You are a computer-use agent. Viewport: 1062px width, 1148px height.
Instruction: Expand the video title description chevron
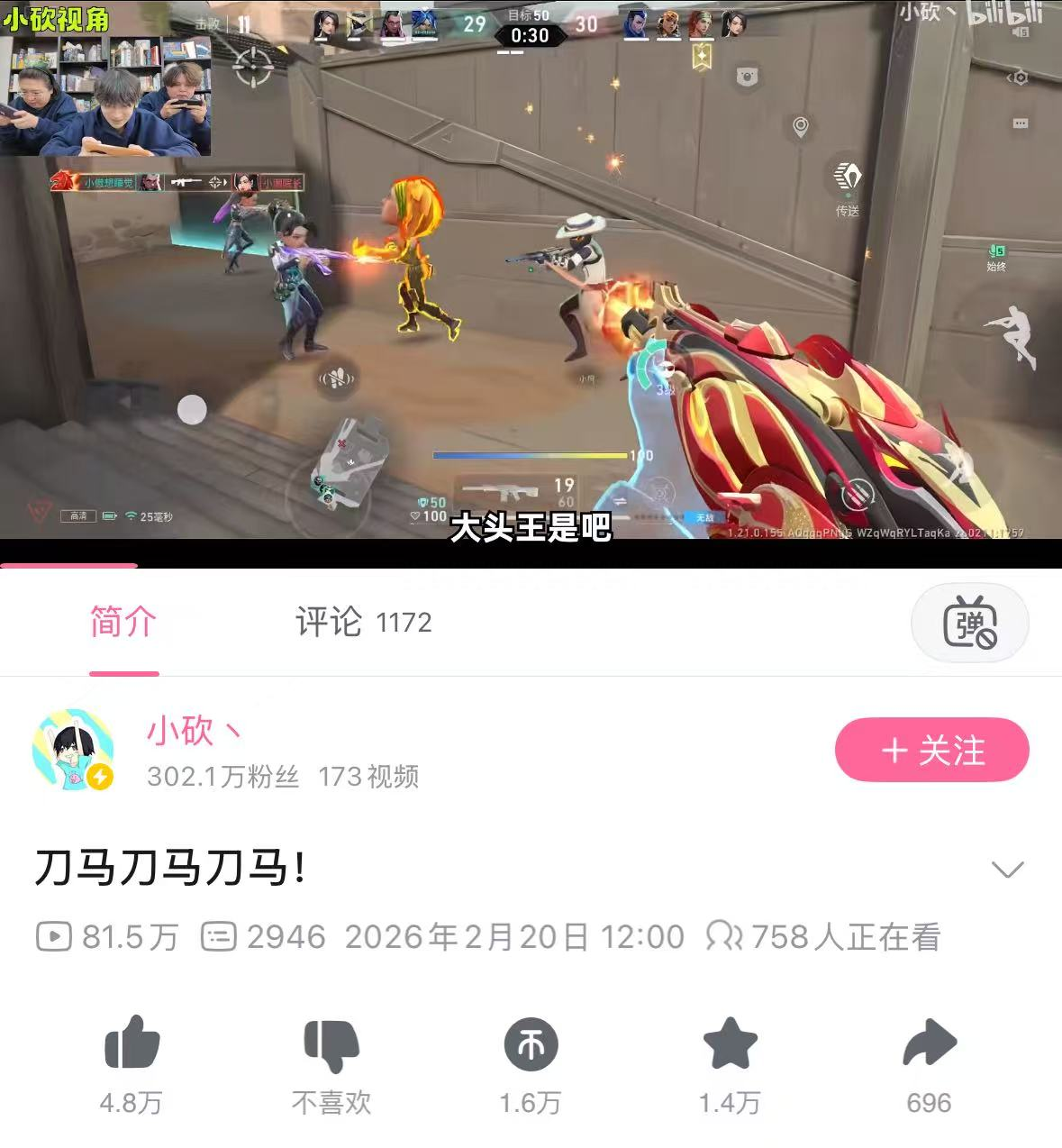coord(1006,869)
